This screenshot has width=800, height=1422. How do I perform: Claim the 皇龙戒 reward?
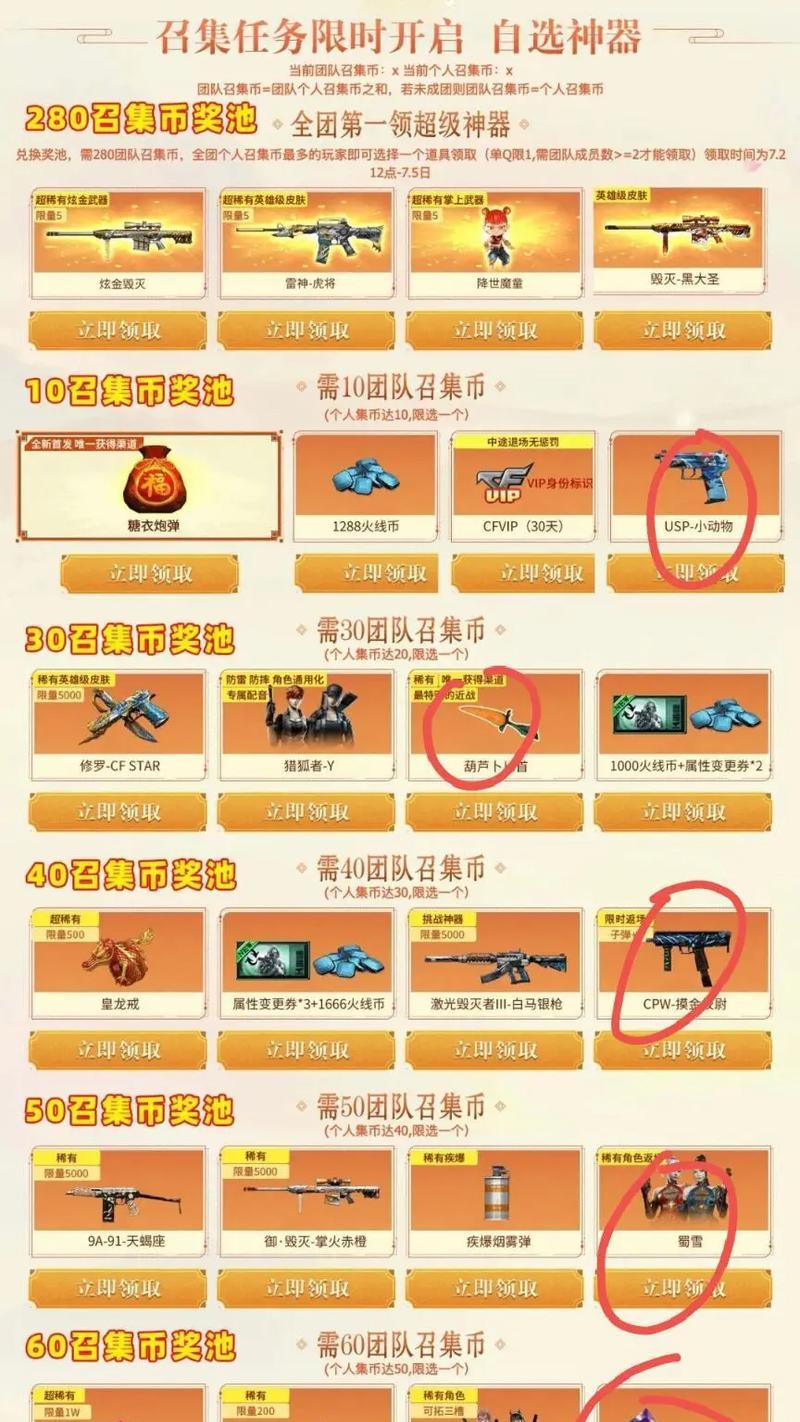click(x=117, y=1050)
